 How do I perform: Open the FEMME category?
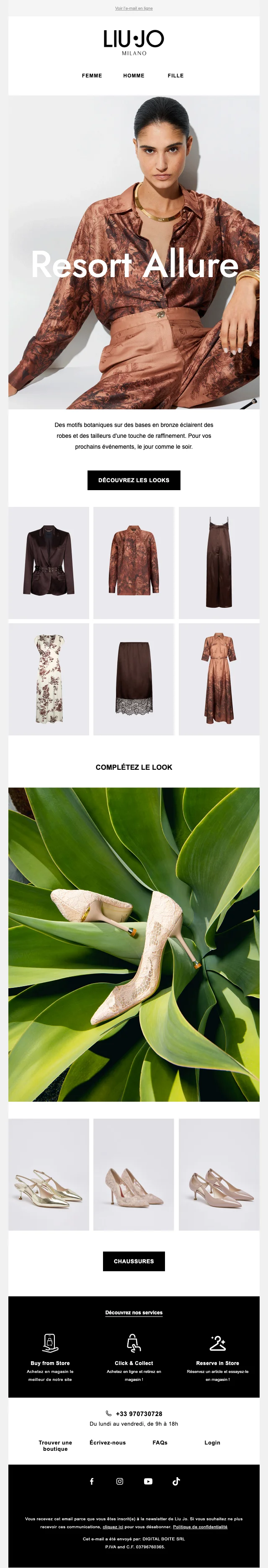tap(92, 75)
